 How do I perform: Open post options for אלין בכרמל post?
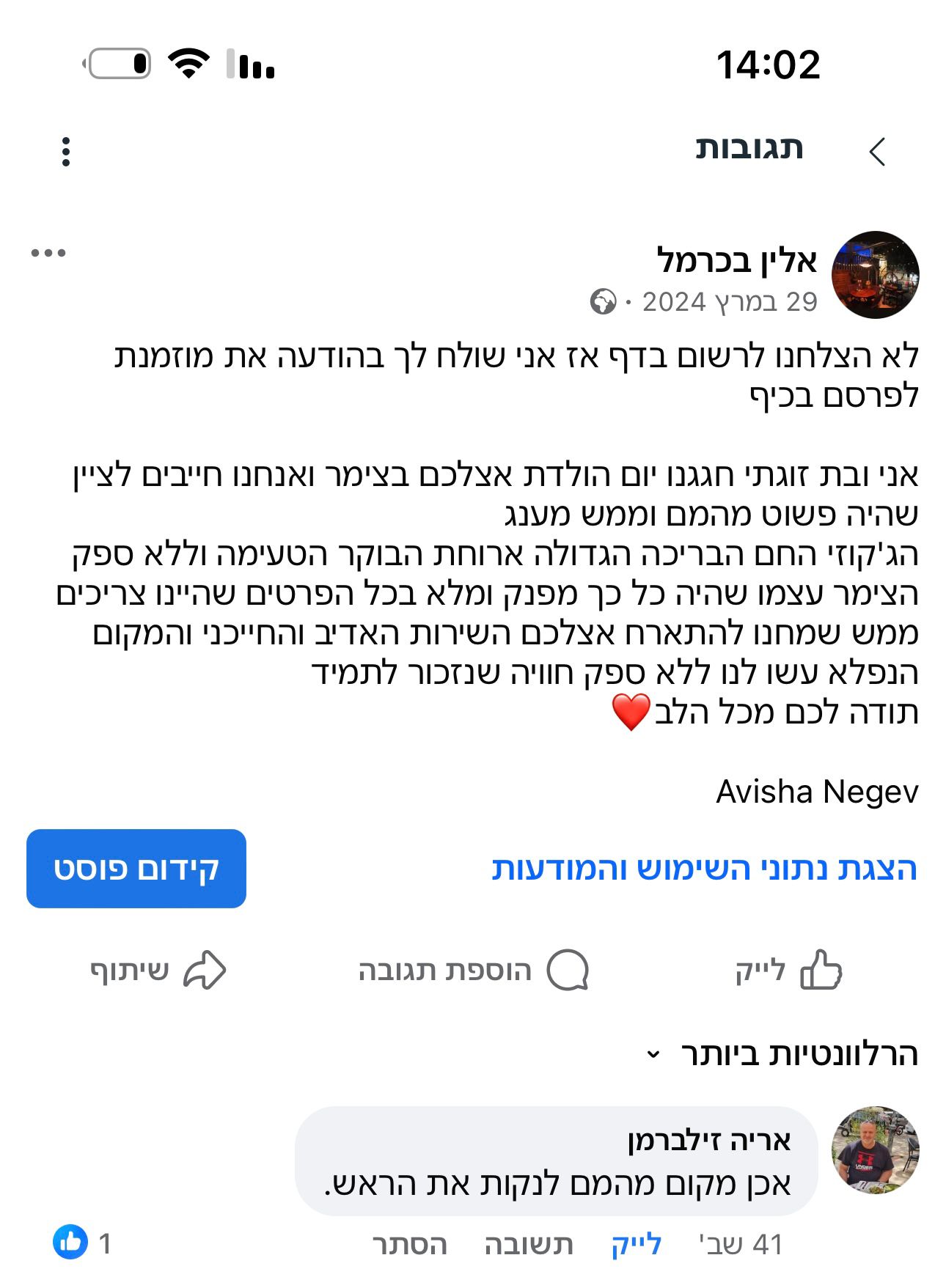[48, 253]
